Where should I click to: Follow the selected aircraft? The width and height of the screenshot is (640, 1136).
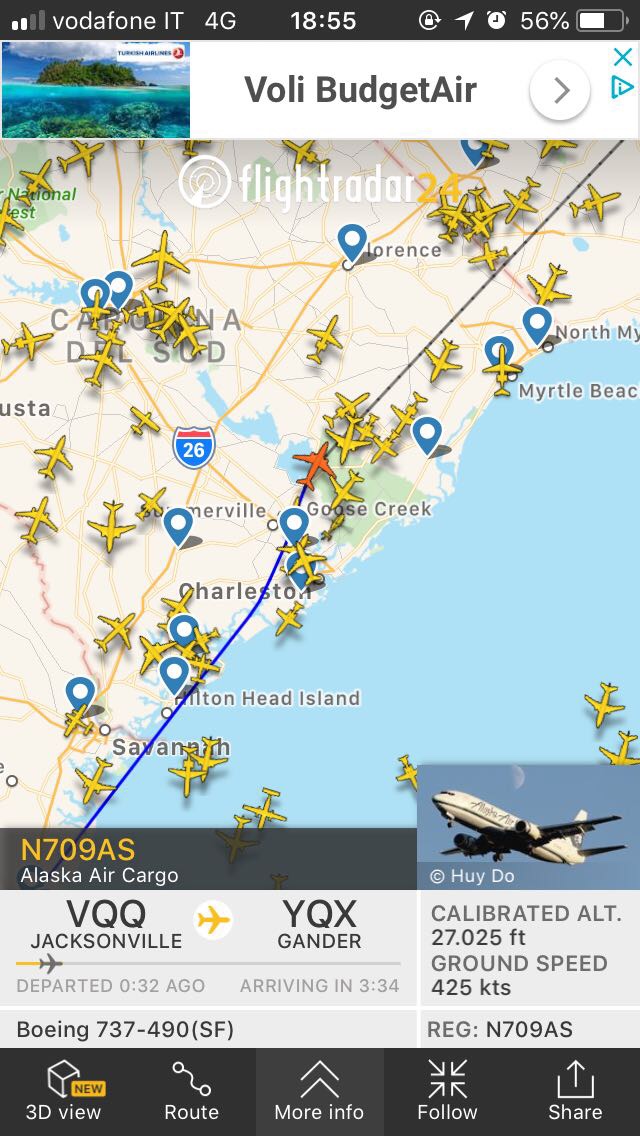point(447,1091)
